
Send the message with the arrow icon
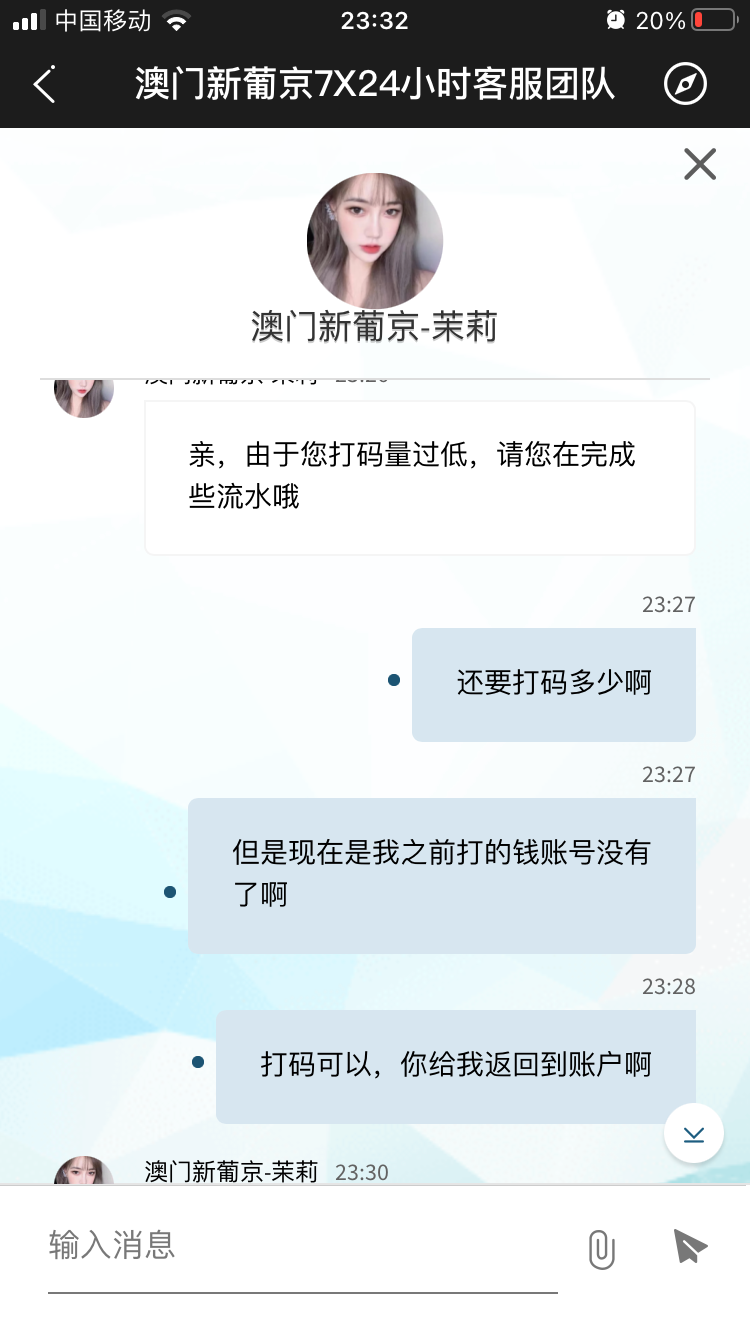click(x=689, y=1246)
